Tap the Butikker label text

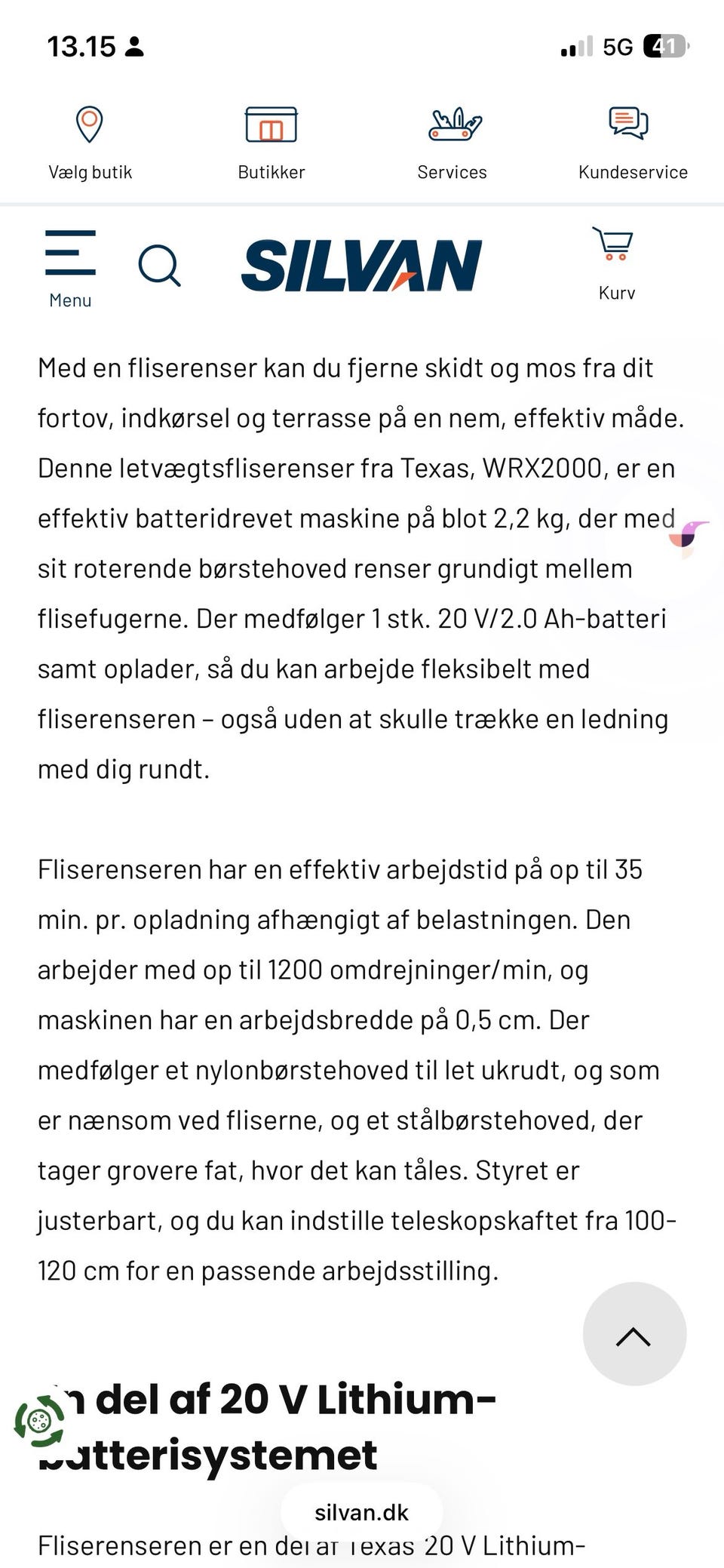coord(271,171)
